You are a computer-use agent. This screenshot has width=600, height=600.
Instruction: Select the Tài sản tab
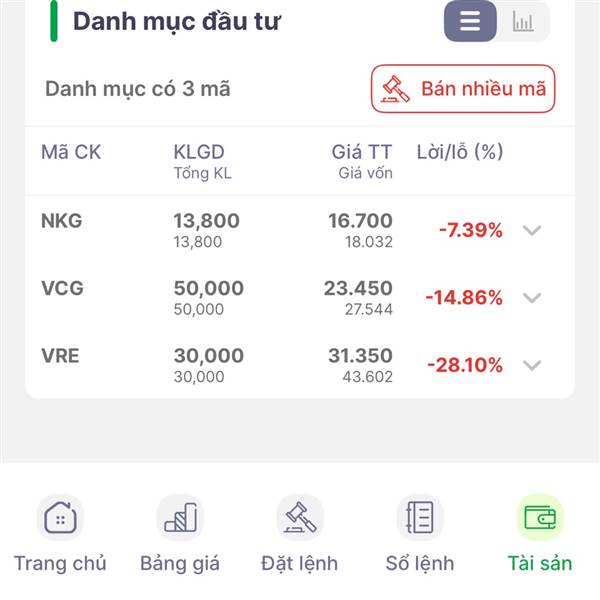(x=540, y=536)
